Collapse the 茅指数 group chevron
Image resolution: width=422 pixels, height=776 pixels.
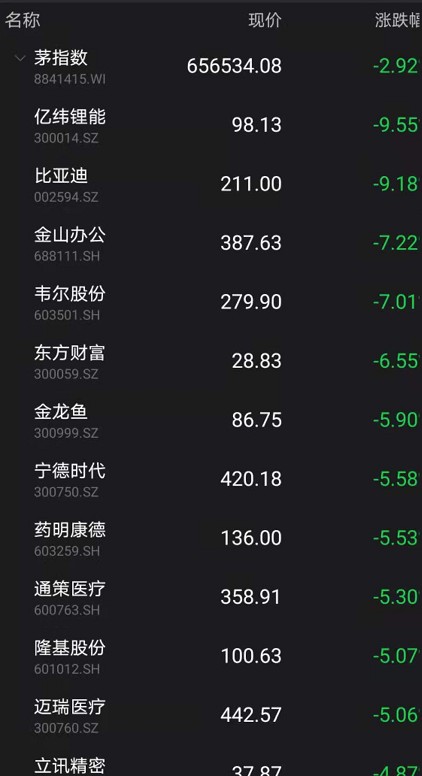pos(20,59)
